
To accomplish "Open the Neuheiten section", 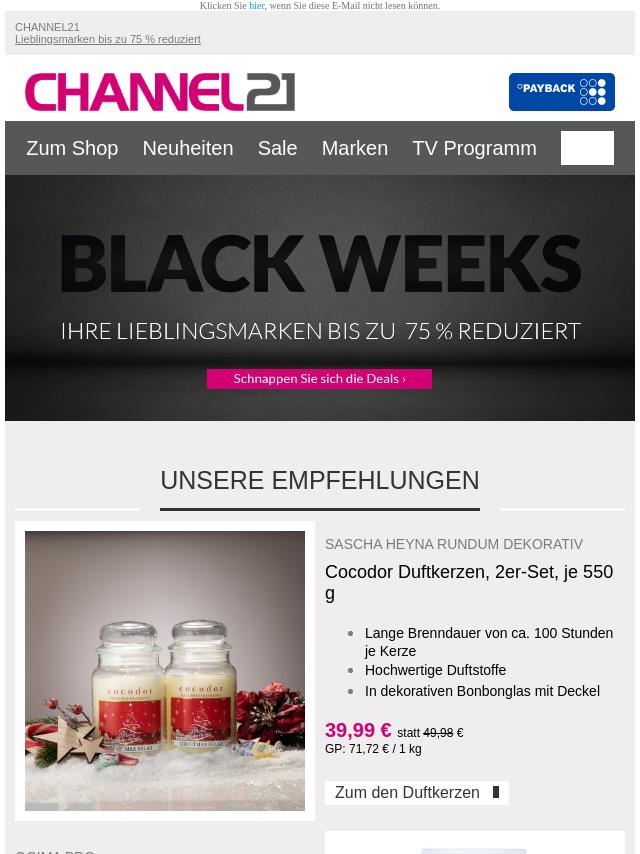I will 187,148.
